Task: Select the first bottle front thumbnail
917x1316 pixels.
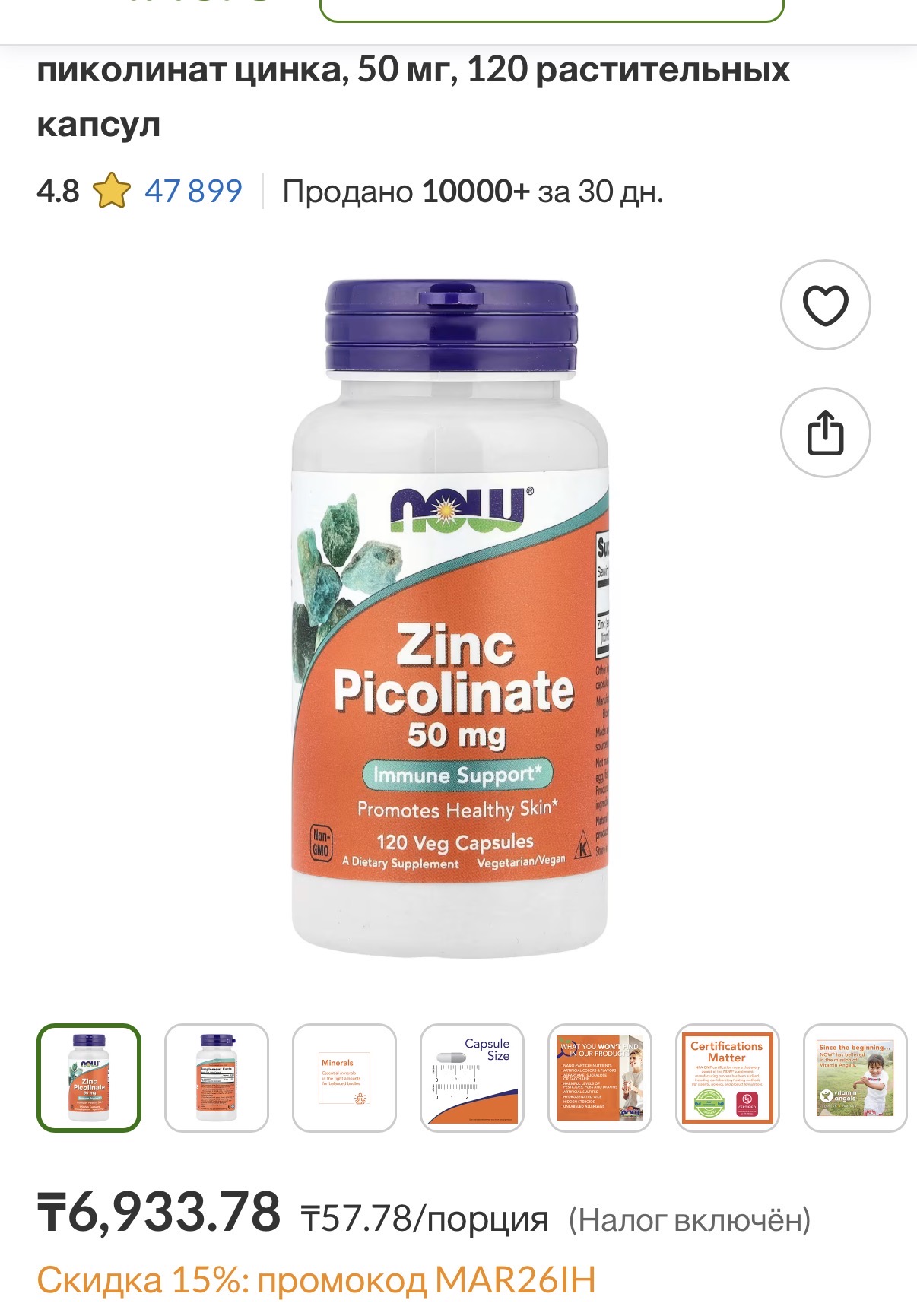Action: point(89,1077)
